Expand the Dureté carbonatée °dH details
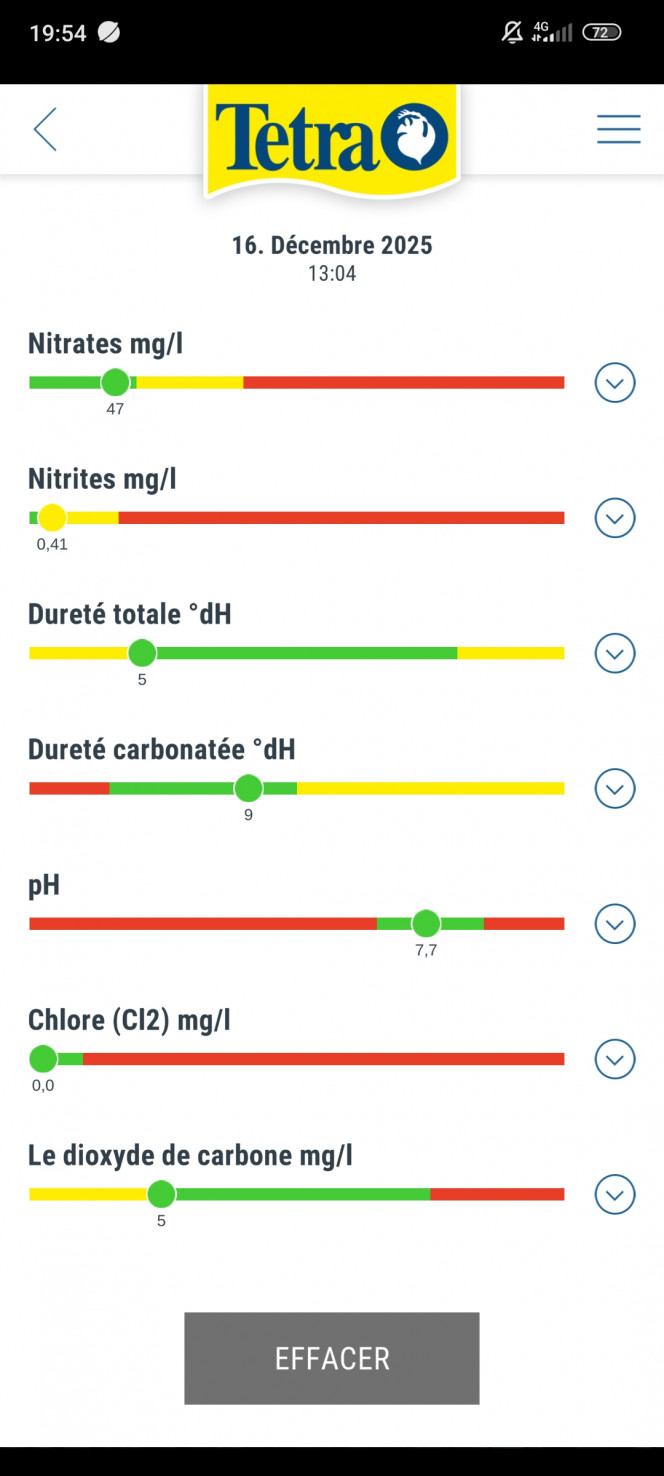Viewport: 664px width, 1476px height. pos(615,789)
